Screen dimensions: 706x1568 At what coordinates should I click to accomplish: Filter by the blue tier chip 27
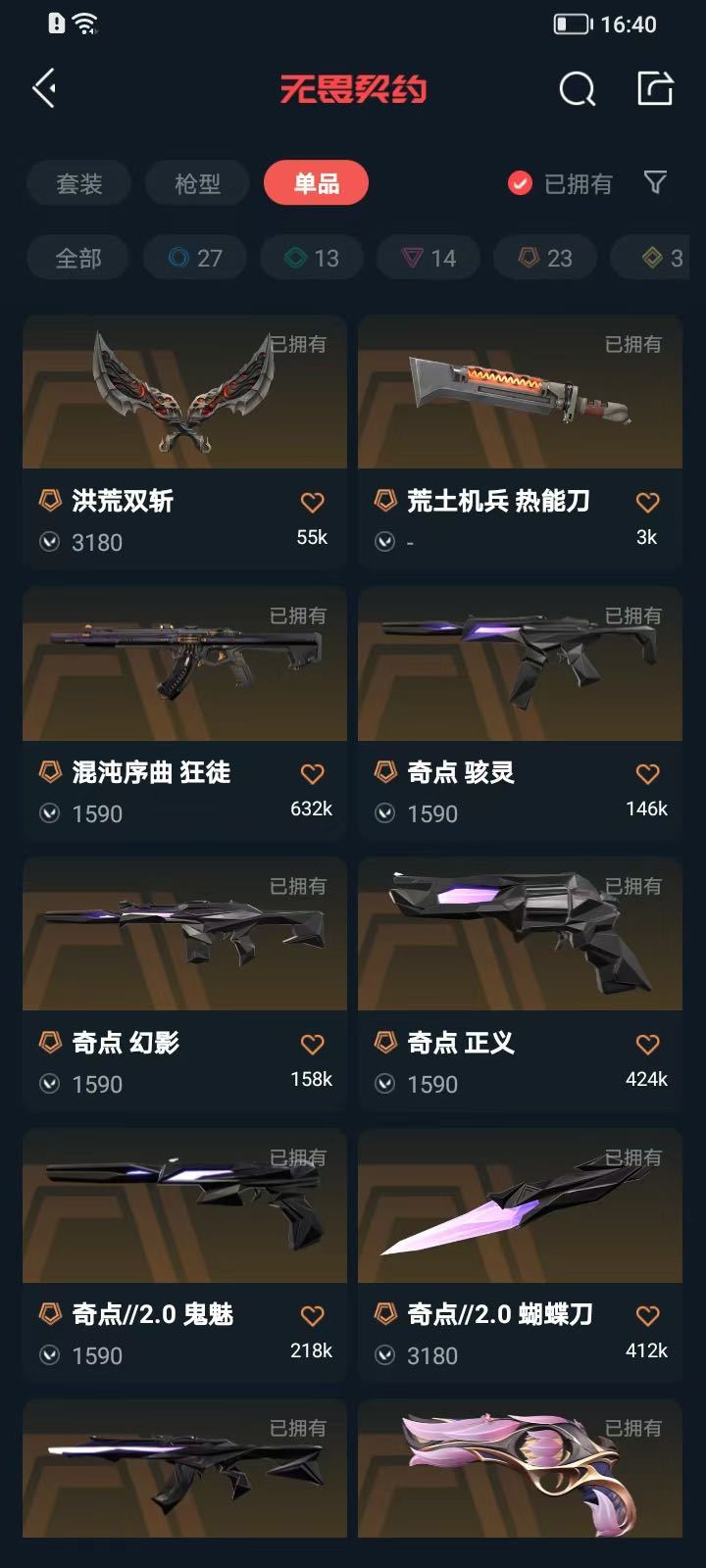pos(195,258)
